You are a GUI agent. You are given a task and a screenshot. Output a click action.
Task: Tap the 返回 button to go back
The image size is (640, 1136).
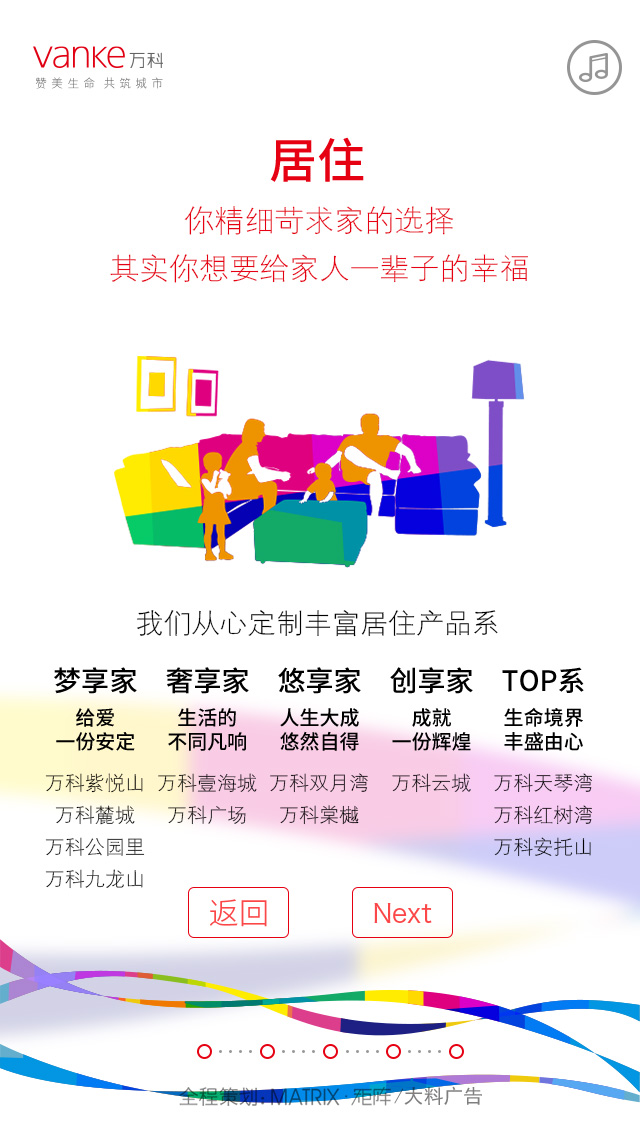point(238,912)
